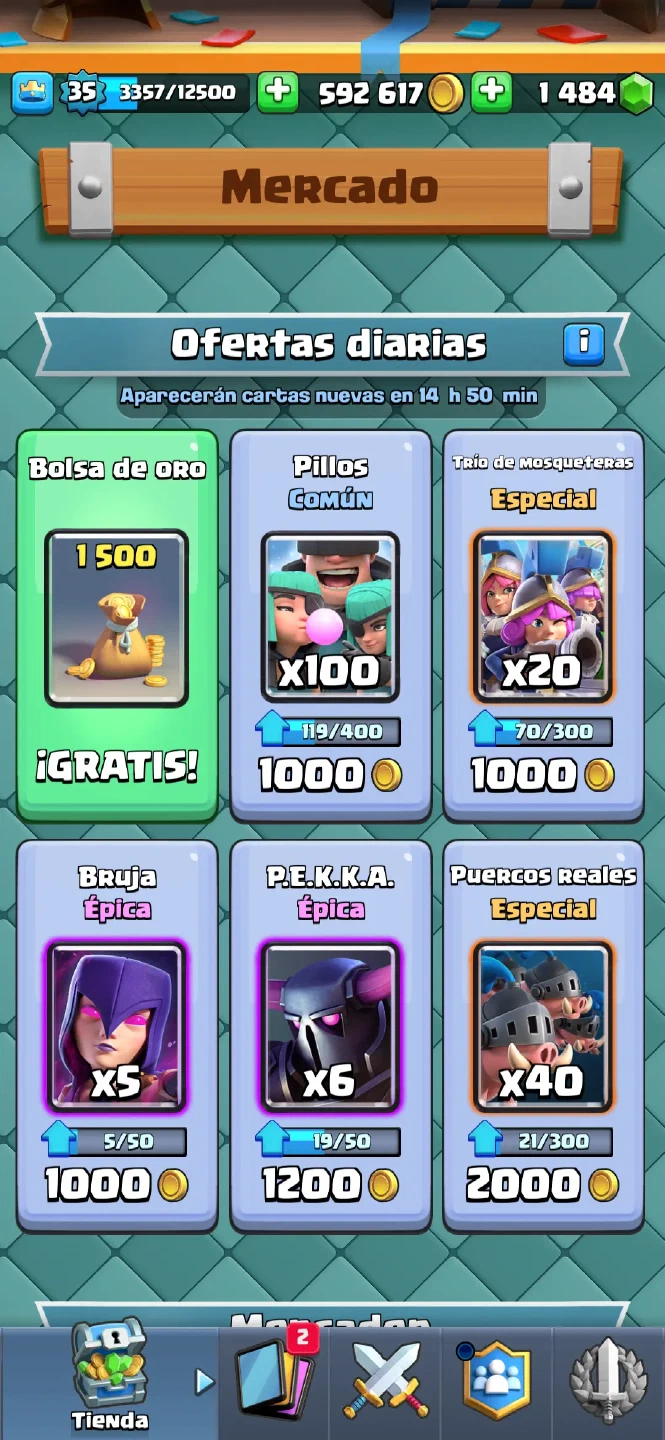This screenshot has height=1440, width=665.
Task: Open the Puercos reales card offer
Action: pyautogui.click(x=543, y=1035)
